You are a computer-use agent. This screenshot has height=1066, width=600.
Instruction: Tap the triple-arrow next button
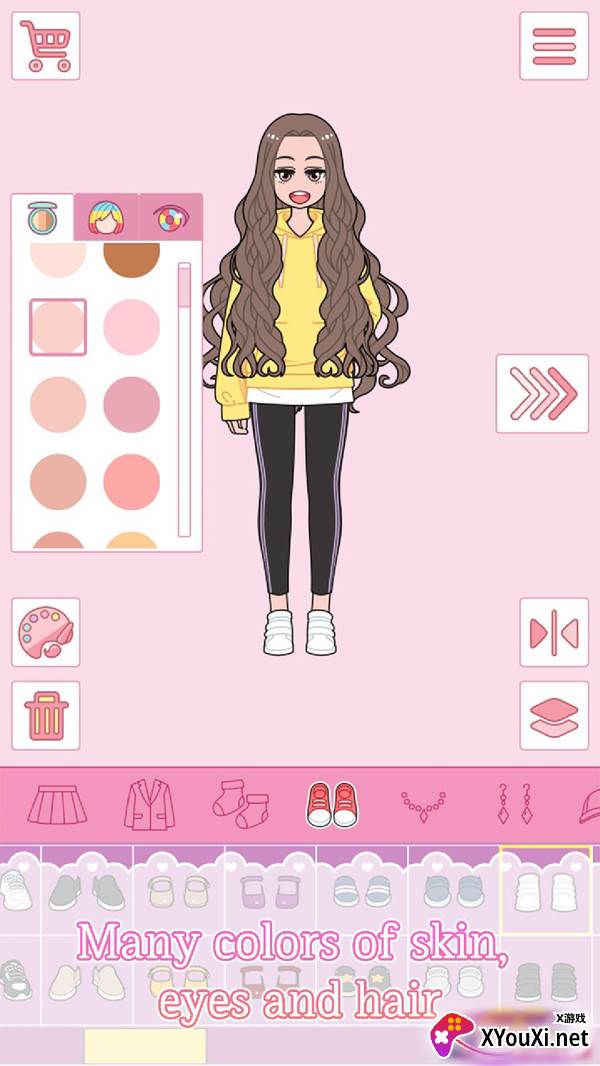542,394
